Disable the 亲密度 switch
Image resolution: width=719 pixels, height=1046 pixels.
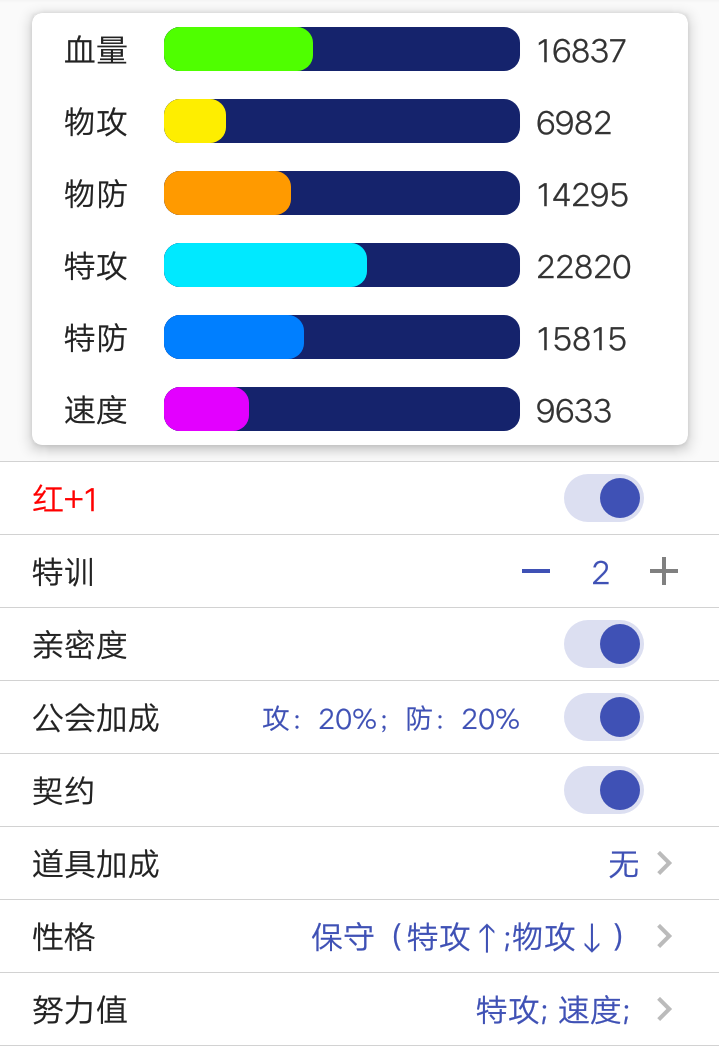point(603,645)
